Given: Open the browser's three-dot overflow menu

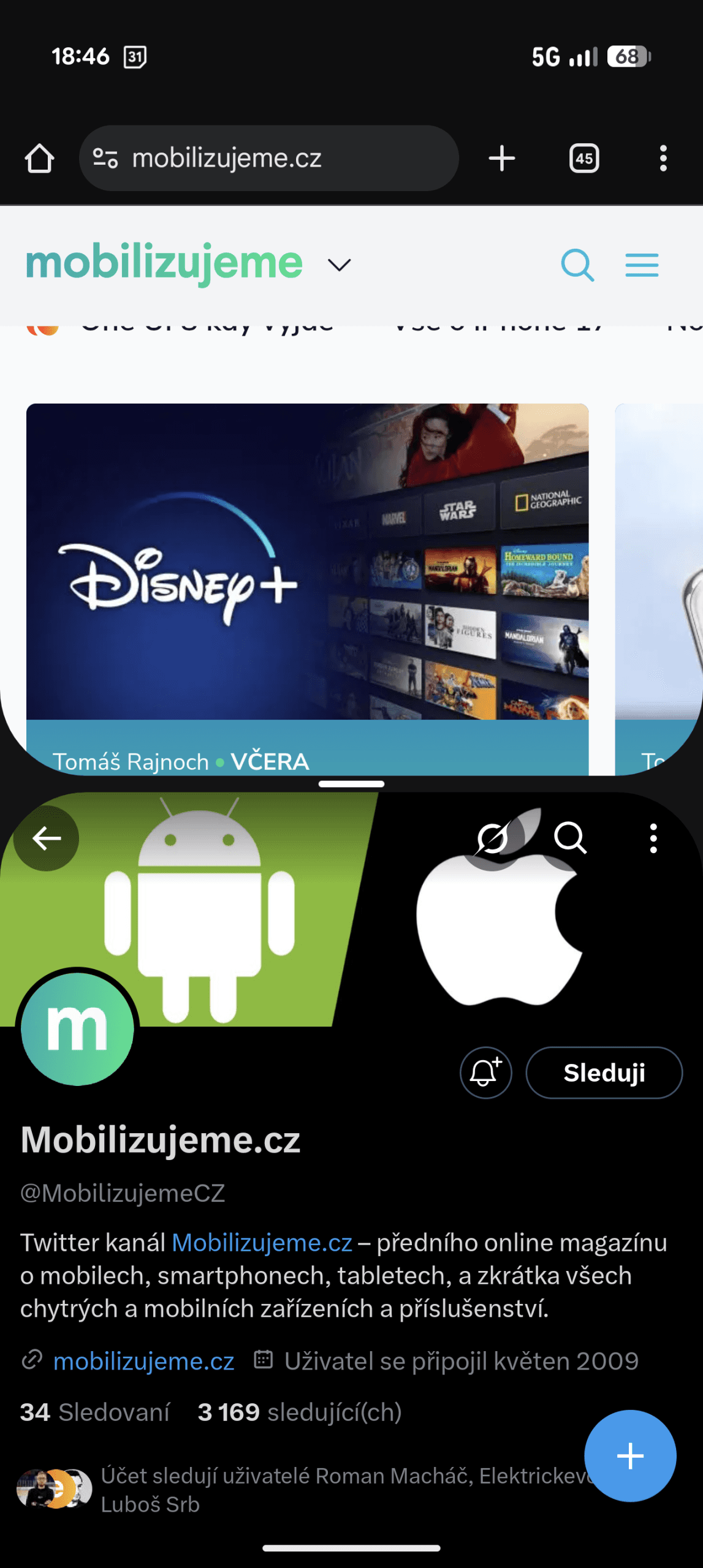Looking at the screenshot, I should [663, 159].
